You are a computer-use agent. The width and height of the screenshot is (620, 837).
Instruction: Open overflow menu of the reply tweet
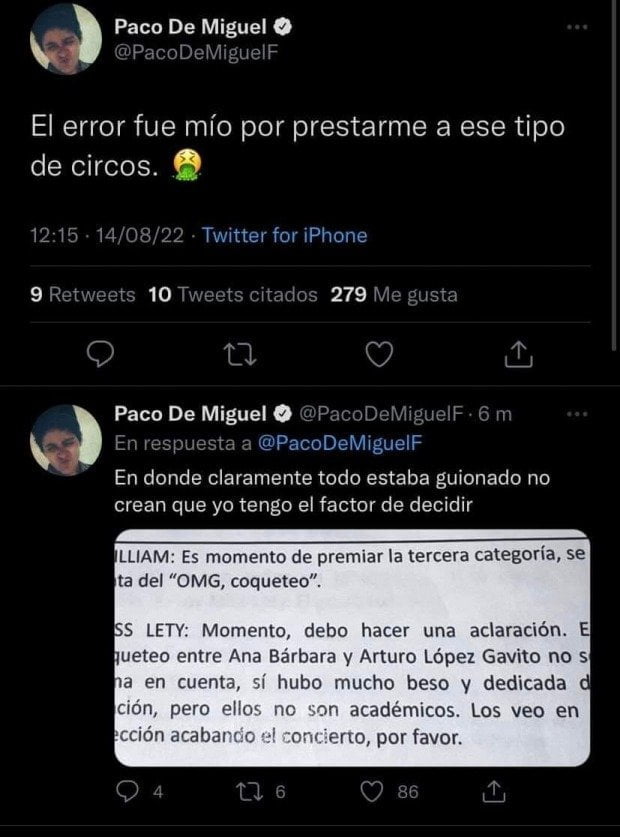pyautogui.click(x=577, y=414)
